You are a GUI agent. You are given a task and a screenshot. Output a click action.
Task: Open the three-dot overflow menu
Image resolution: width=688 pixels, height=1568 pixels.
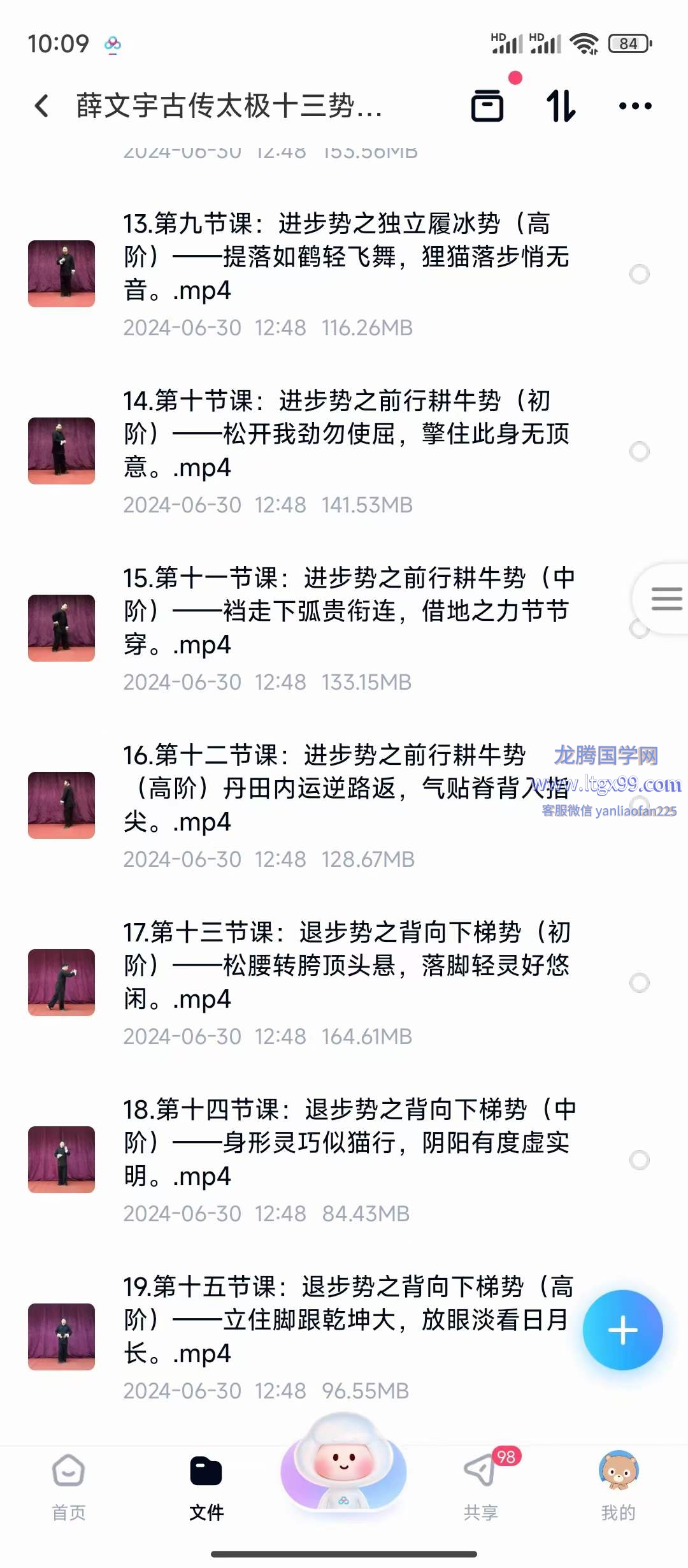[x=635, y=106]
